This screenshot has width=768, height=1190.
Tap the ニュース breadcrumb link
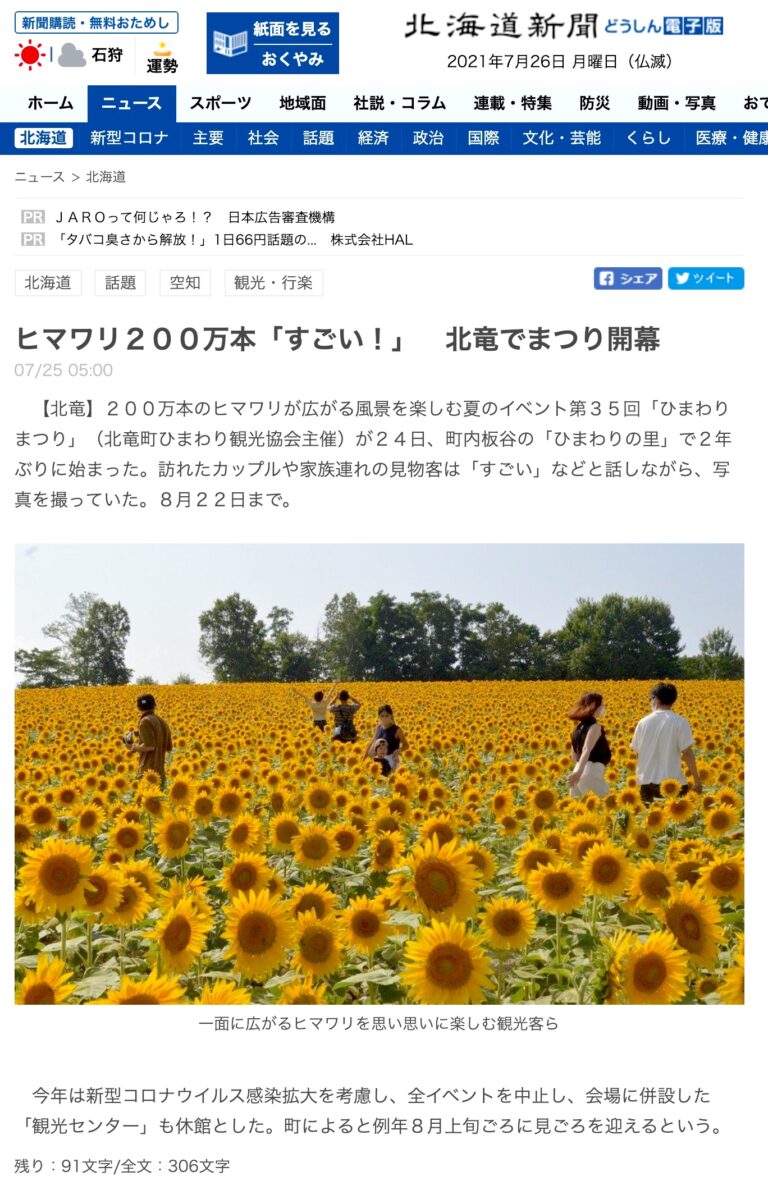coord(39,177)
